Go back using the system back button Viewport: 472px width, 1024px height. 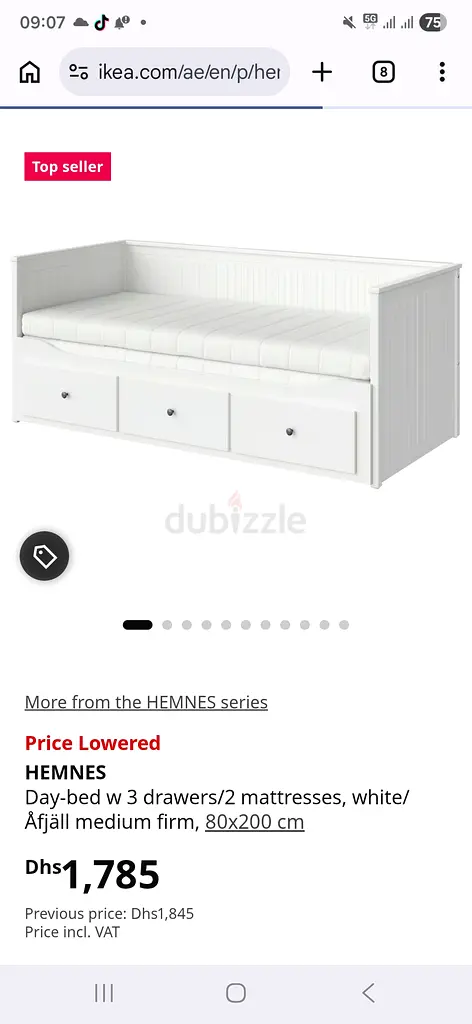coord(368,993)
